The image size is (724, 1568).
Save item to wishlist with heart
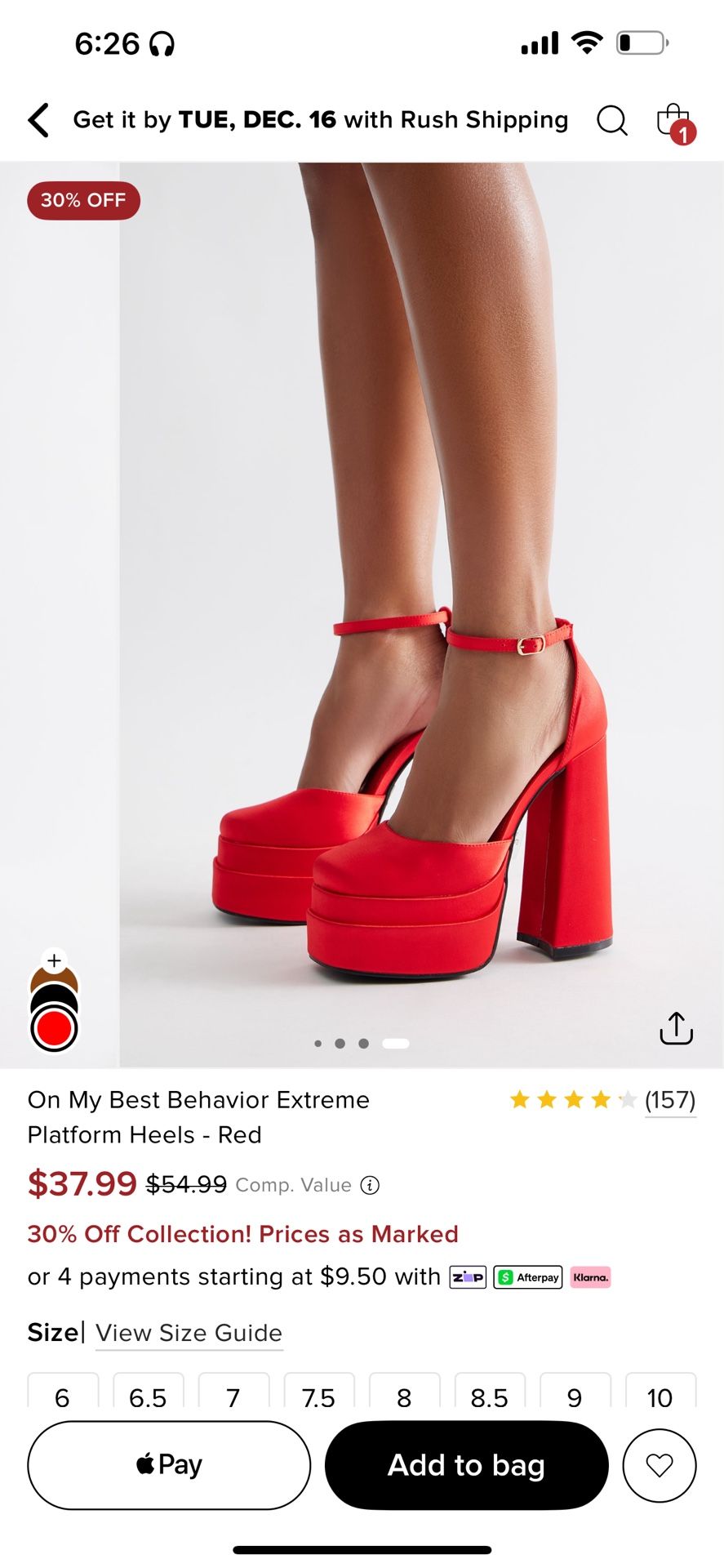click(659, 1465)
